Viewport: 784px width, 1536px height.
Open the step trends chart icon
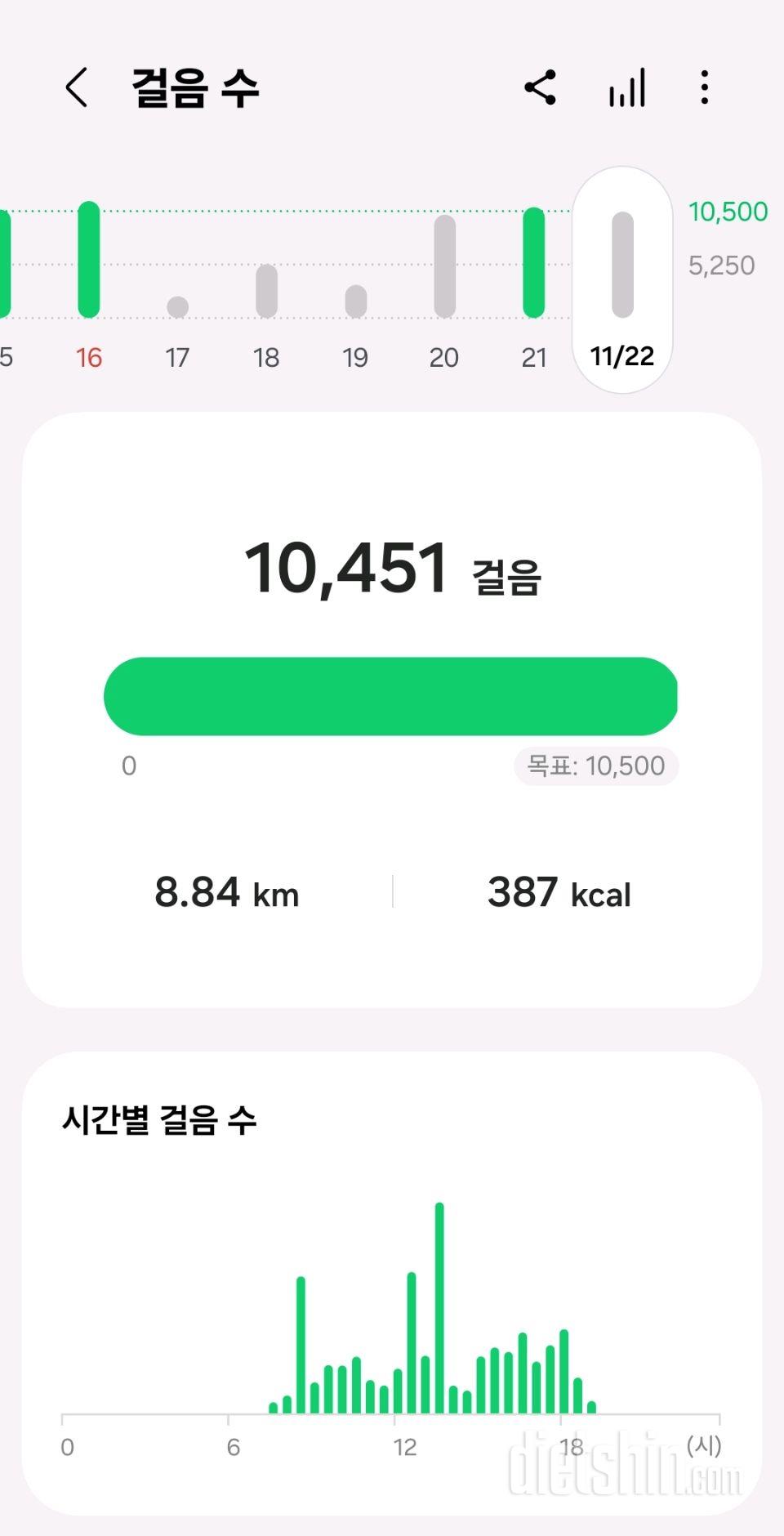[626, 87]
